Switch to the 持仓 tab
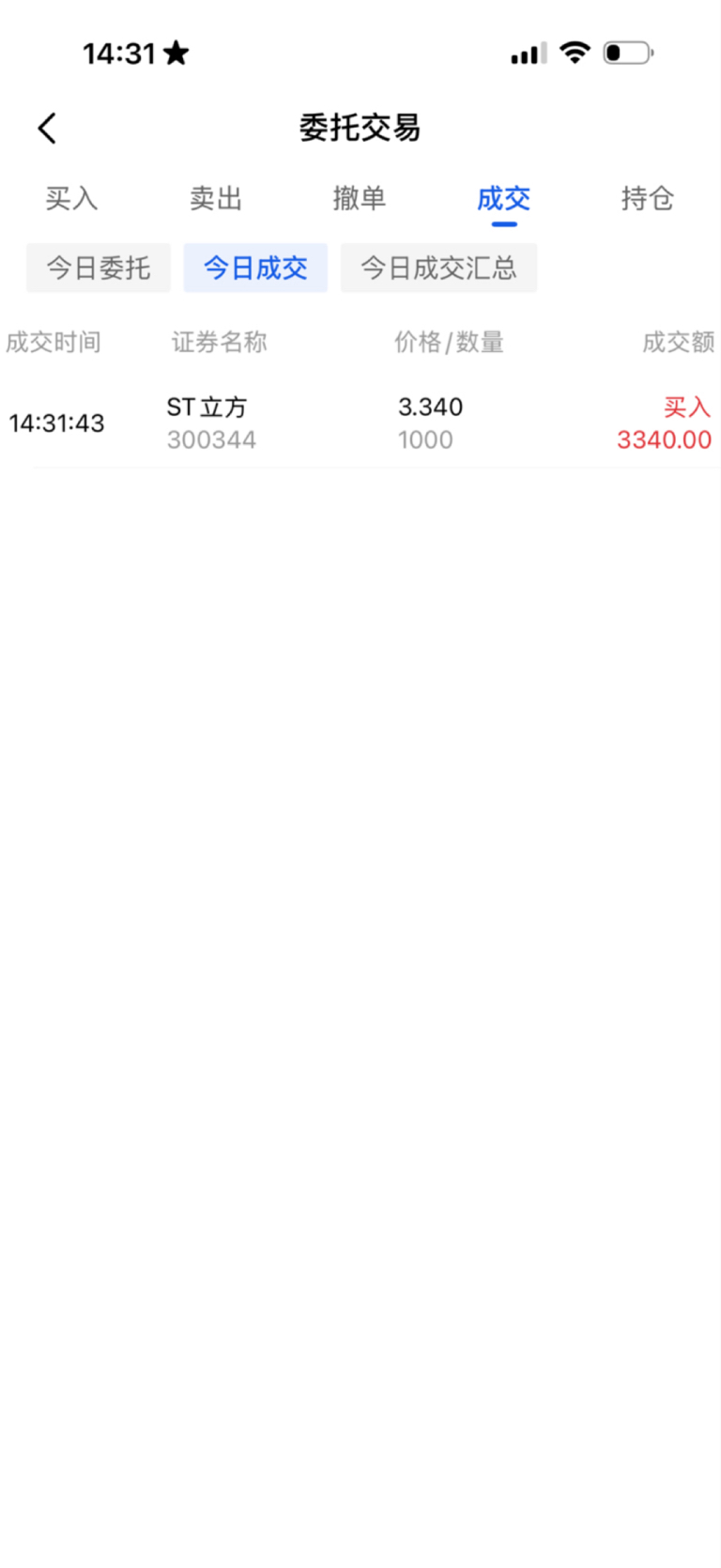Screen dimensions: 721x1568 coord(648,198)
